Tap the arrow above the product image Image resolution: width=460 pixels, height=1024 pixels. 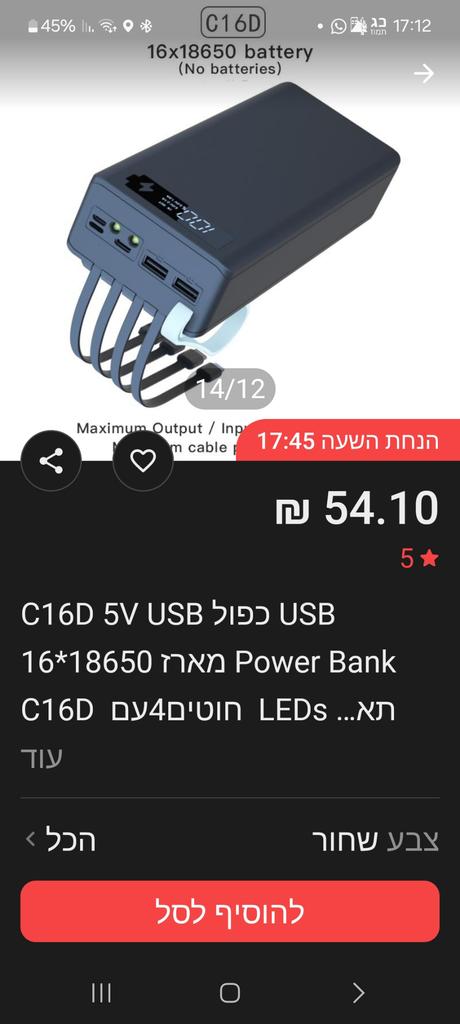(x=423, y=74)
